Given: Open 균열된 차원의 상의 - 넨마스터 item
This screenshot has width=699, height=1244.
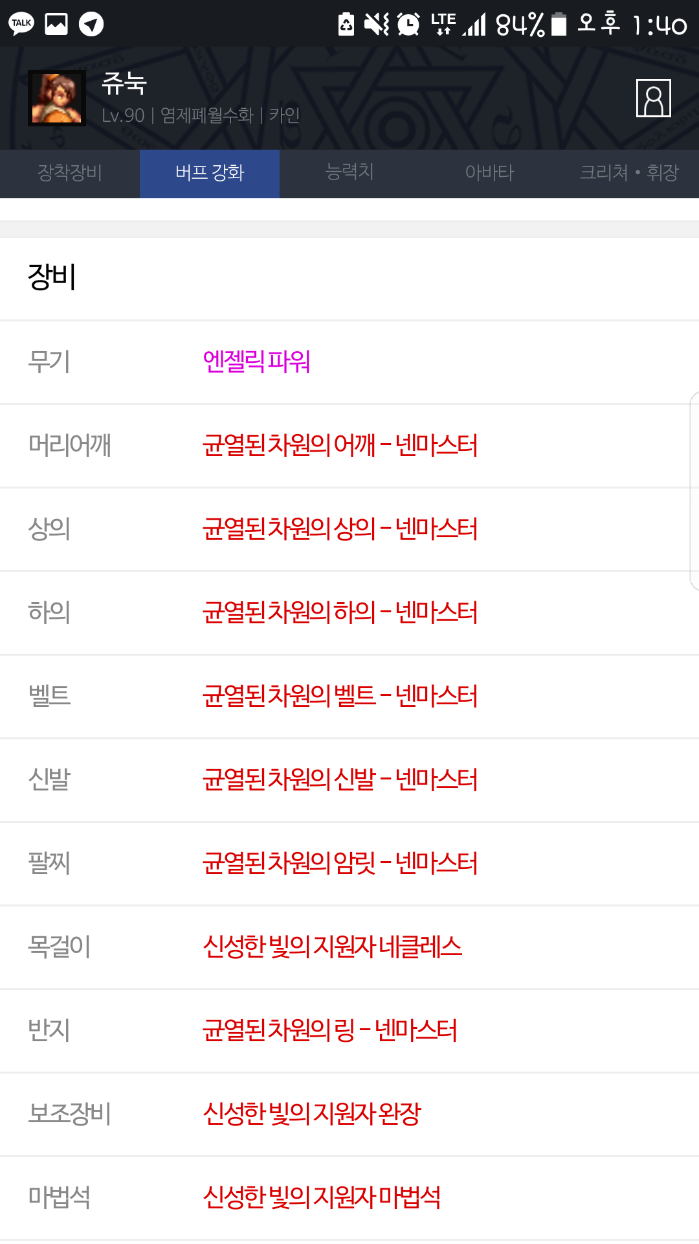Looking at the screenshot, I should pos(340,529).
